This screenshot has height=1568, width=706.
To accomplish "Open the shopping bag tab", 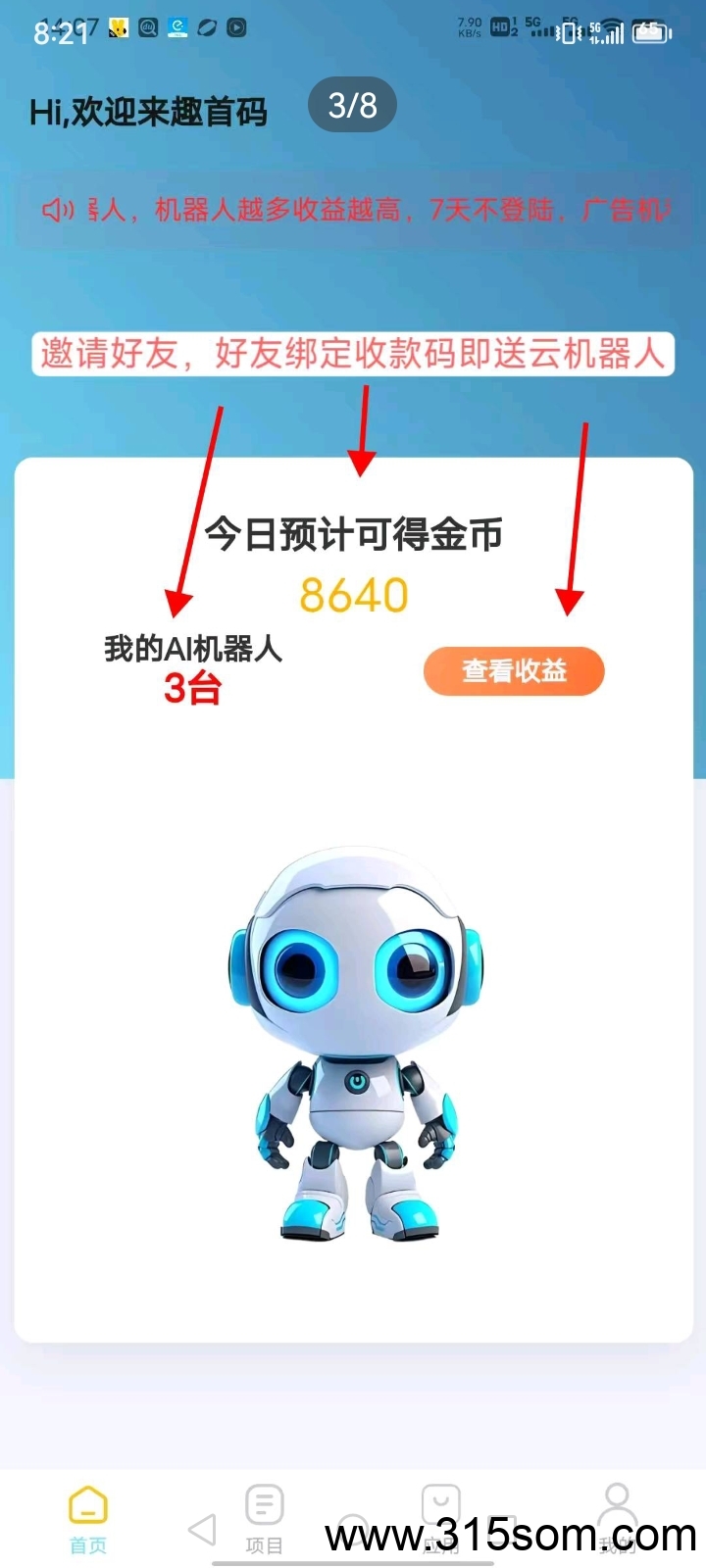I will click(440, 1518).
